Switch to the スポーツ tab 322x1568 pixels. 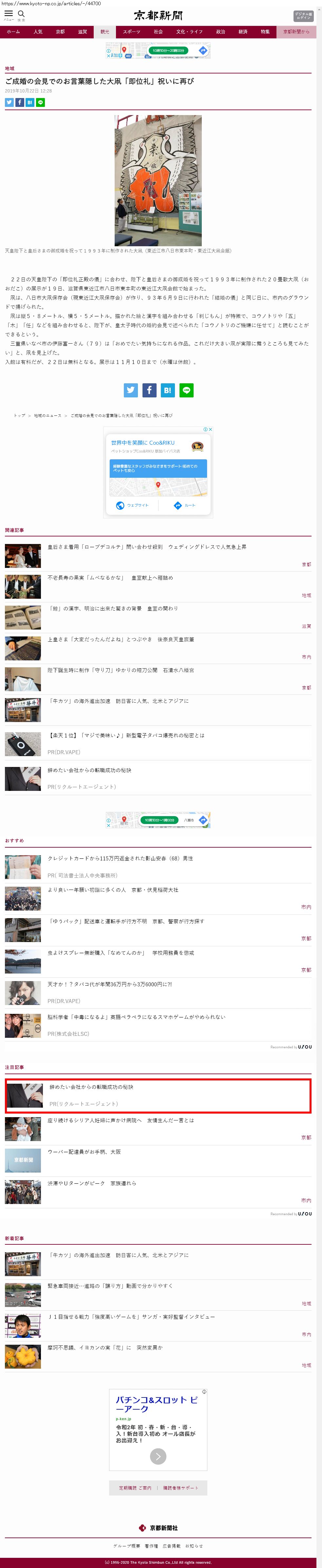[131, 32]
